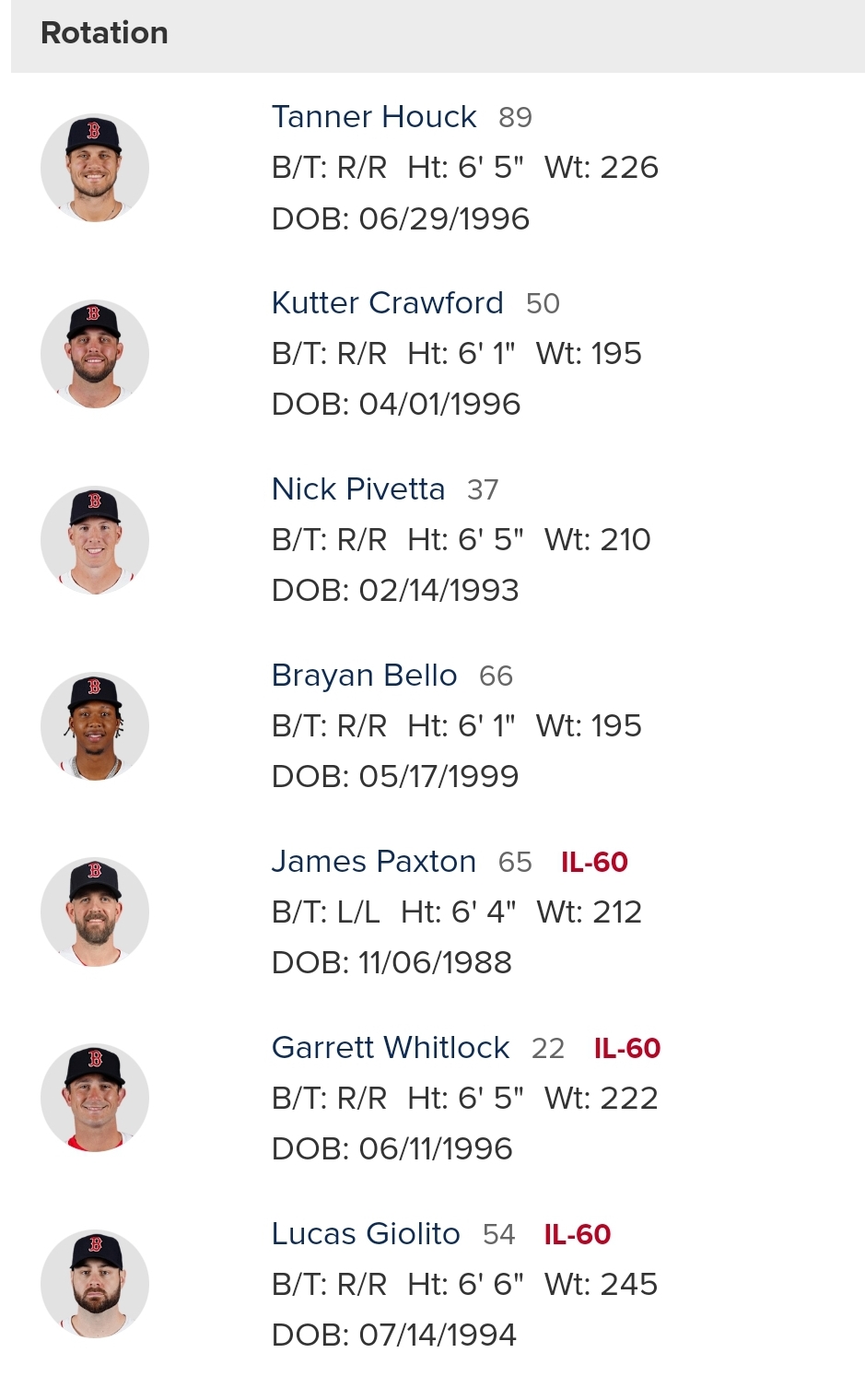Image resolution: width=865 pixels, height=1400 pixels.
Task: Open Tanner Houck's player page
Action: point(373,117)
